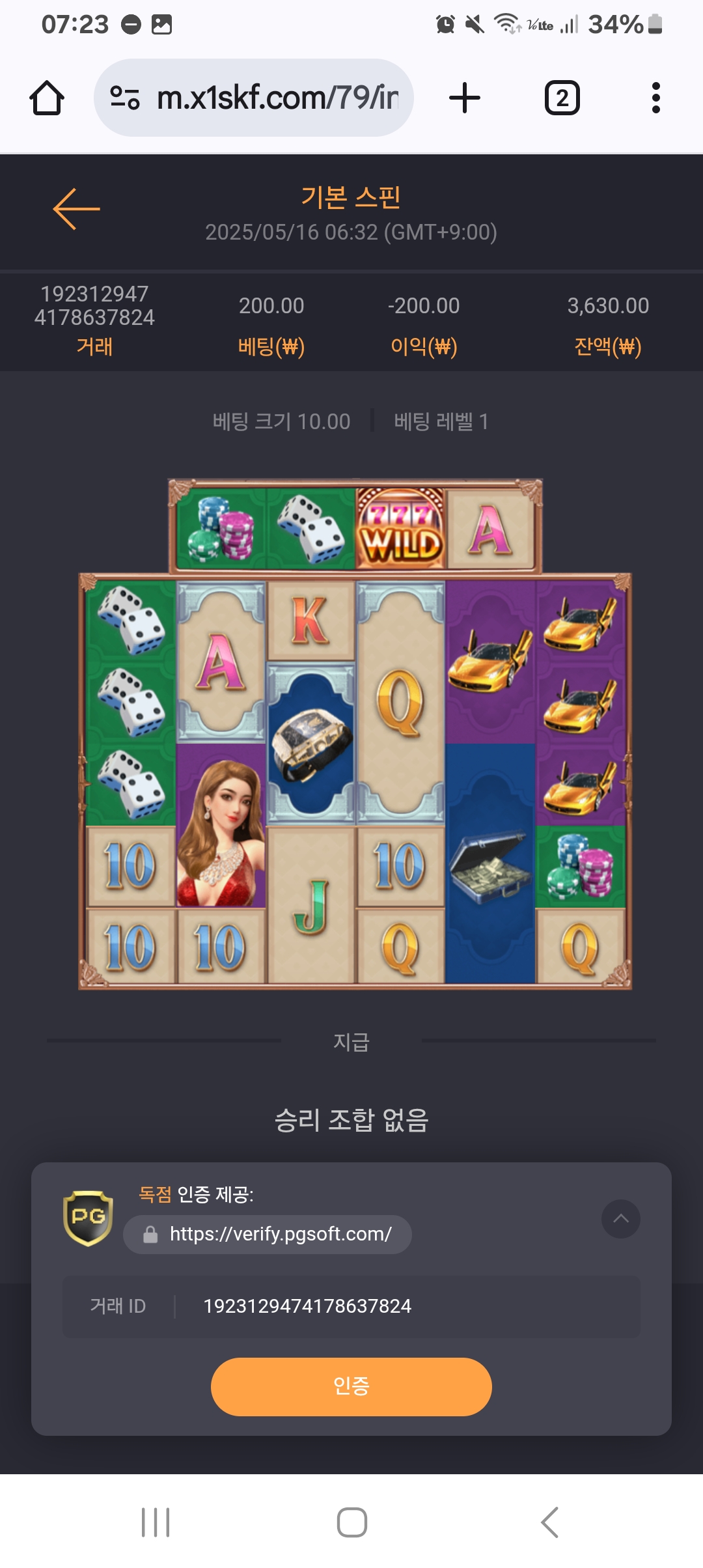Go back using the orange arrow
This screenshot has width=703, height=1568.
(76, 209)
